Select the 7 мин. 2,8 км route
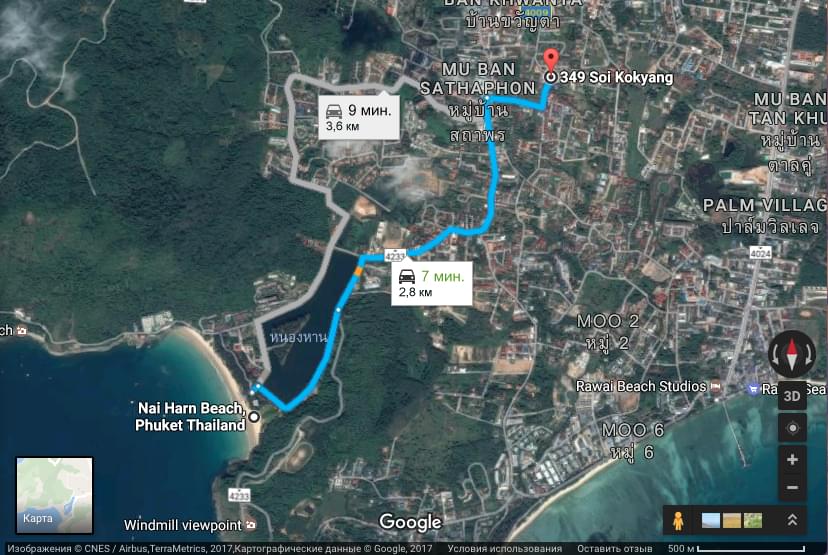The width and height of the screenshot is (828, 555). [x=429, y=283]
